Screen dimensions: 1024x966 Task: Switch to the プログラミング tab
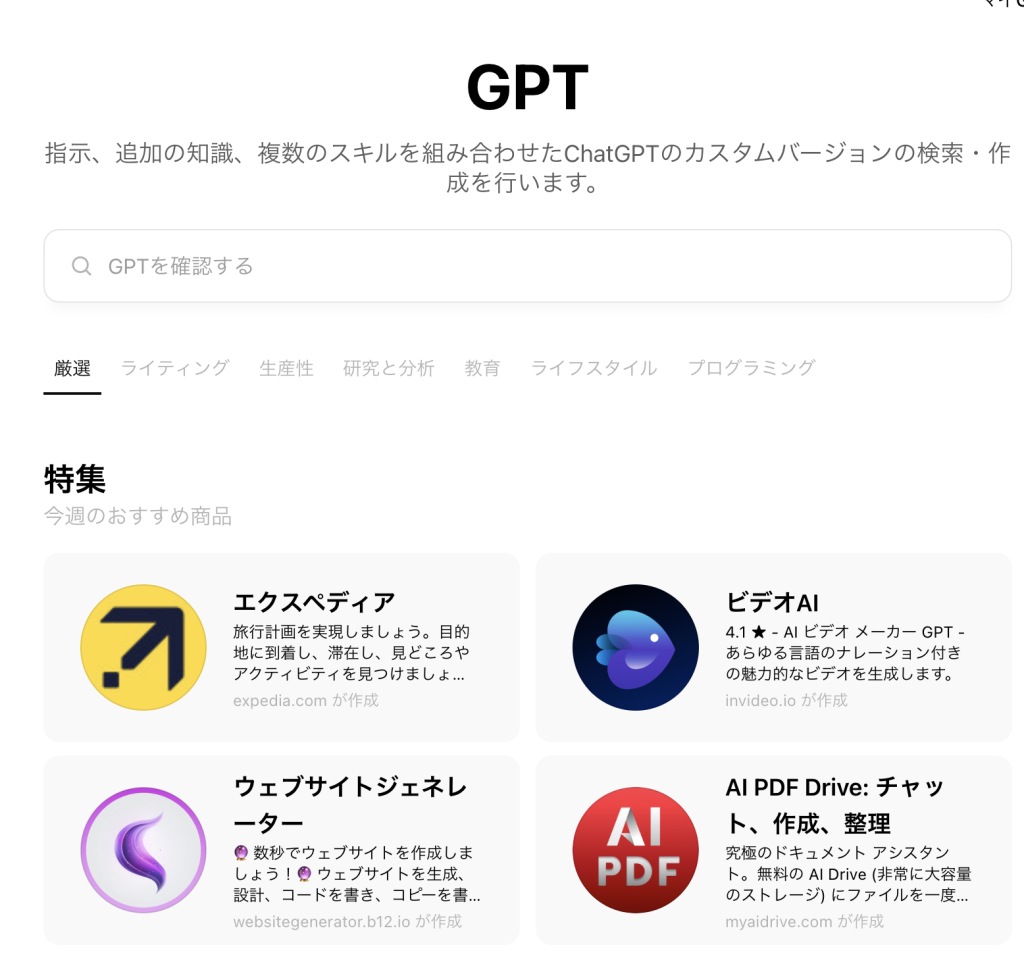[x=751, y=368]
